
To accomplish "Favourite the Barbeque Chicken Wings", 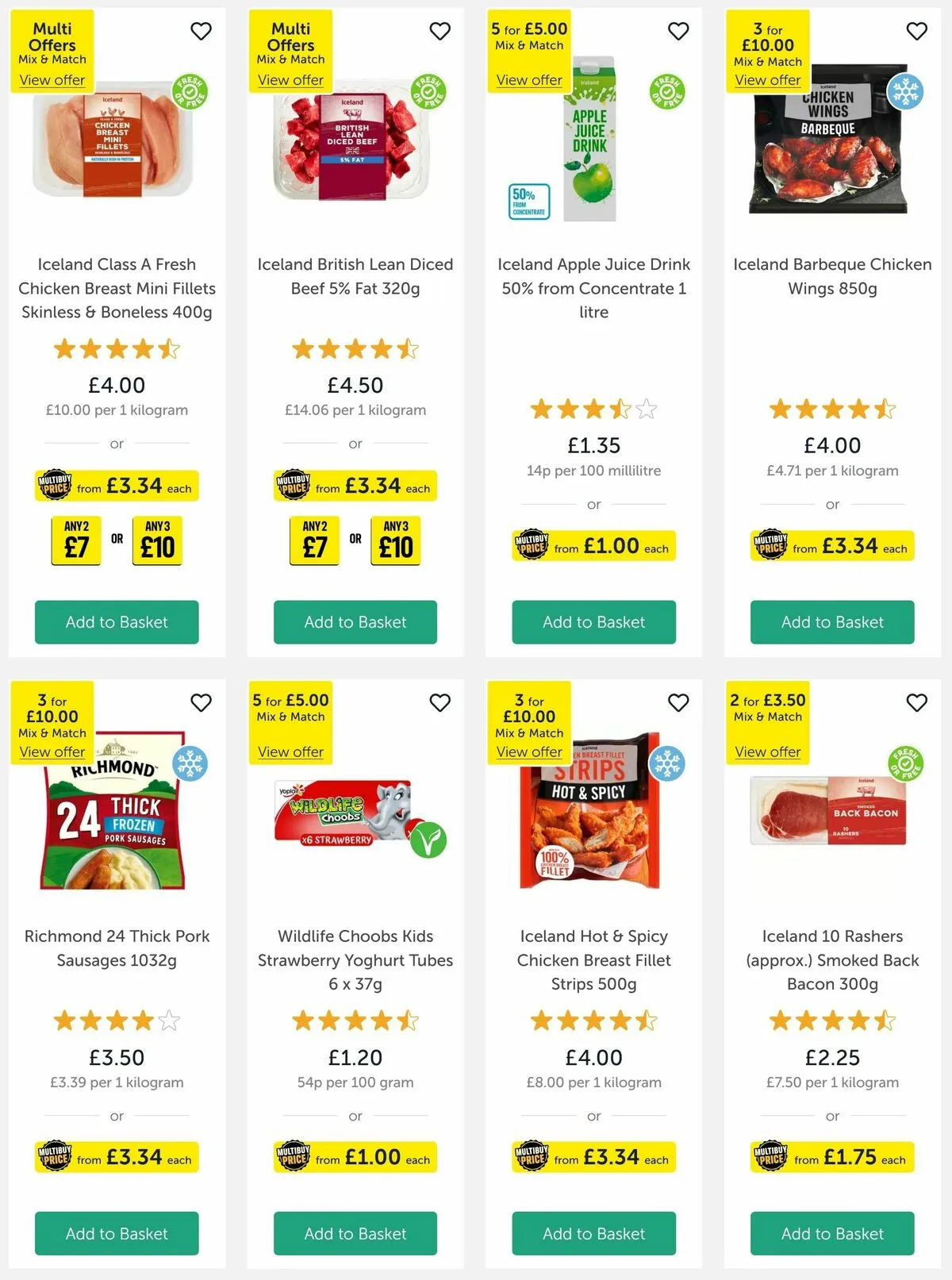I will (916, 31).
